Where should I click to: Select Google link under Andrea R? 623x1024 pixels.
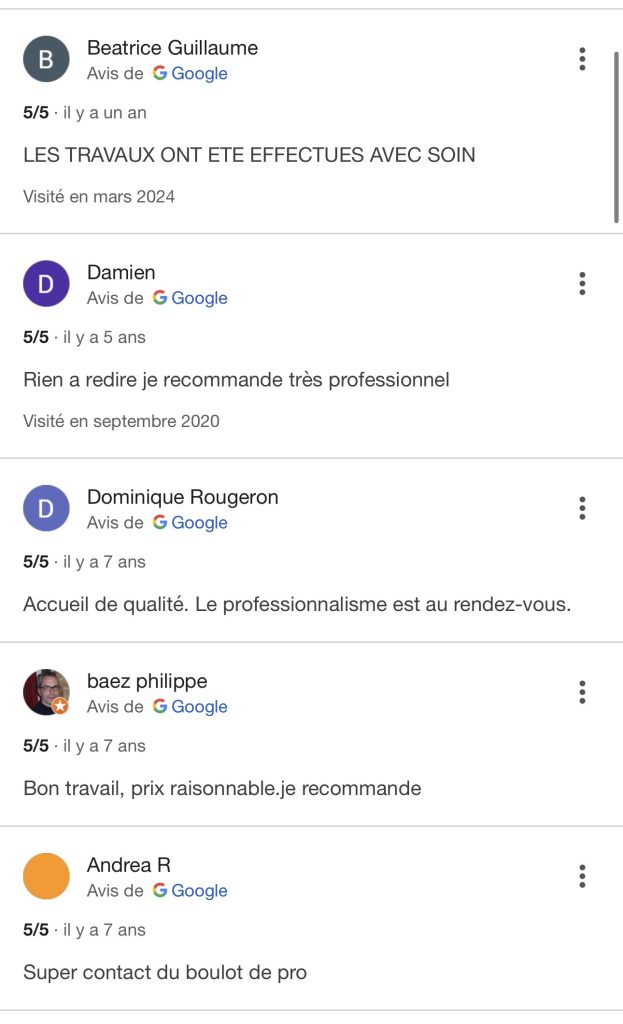[x=190, y=891]
